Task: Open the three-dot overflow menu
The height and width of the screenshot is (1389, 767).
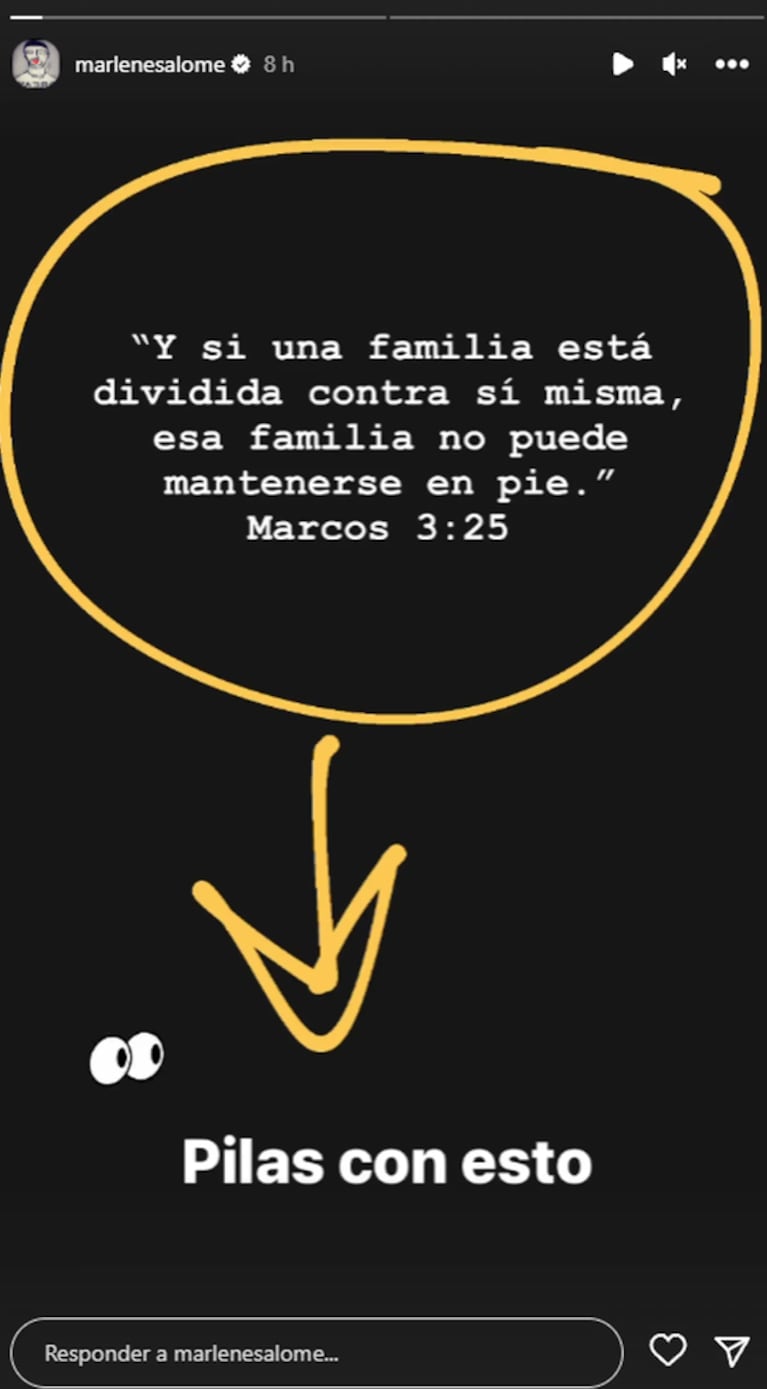Action: coord(732,64)
